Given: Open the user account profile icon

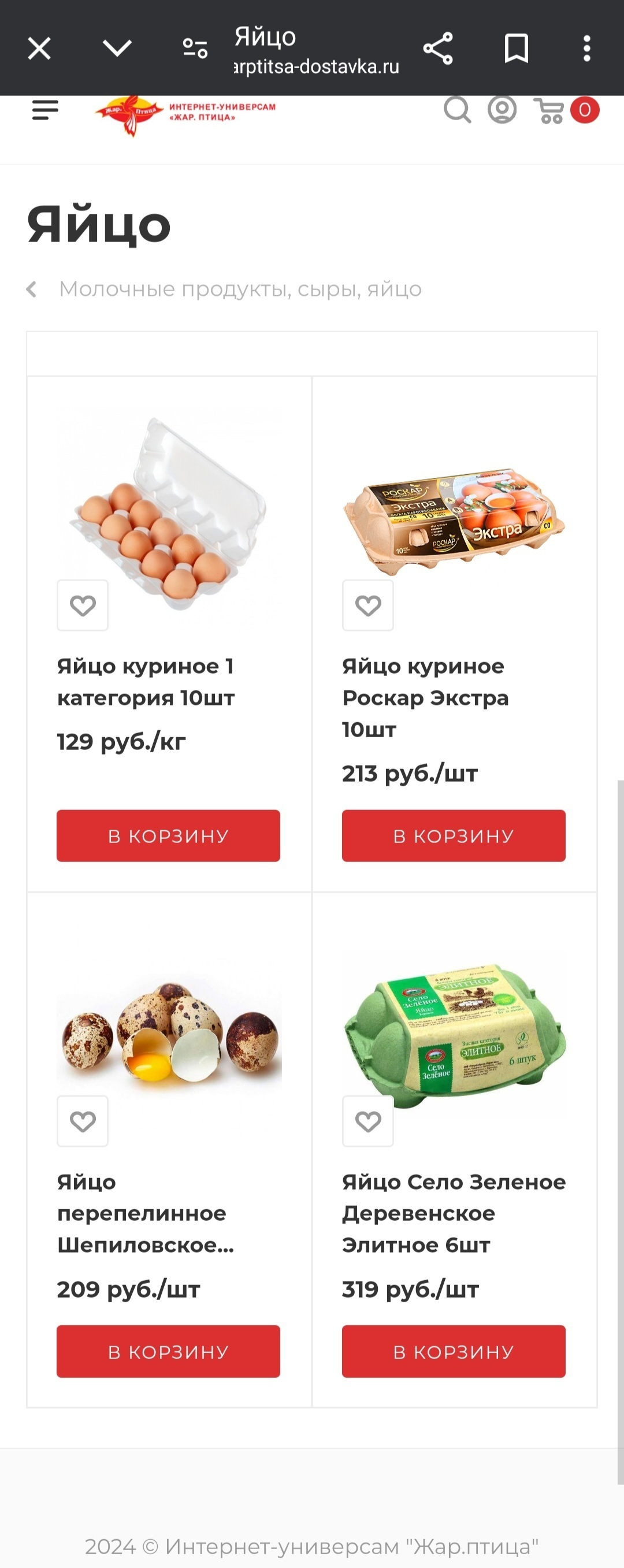Looking at the screenshot, I should pos(502,110).
